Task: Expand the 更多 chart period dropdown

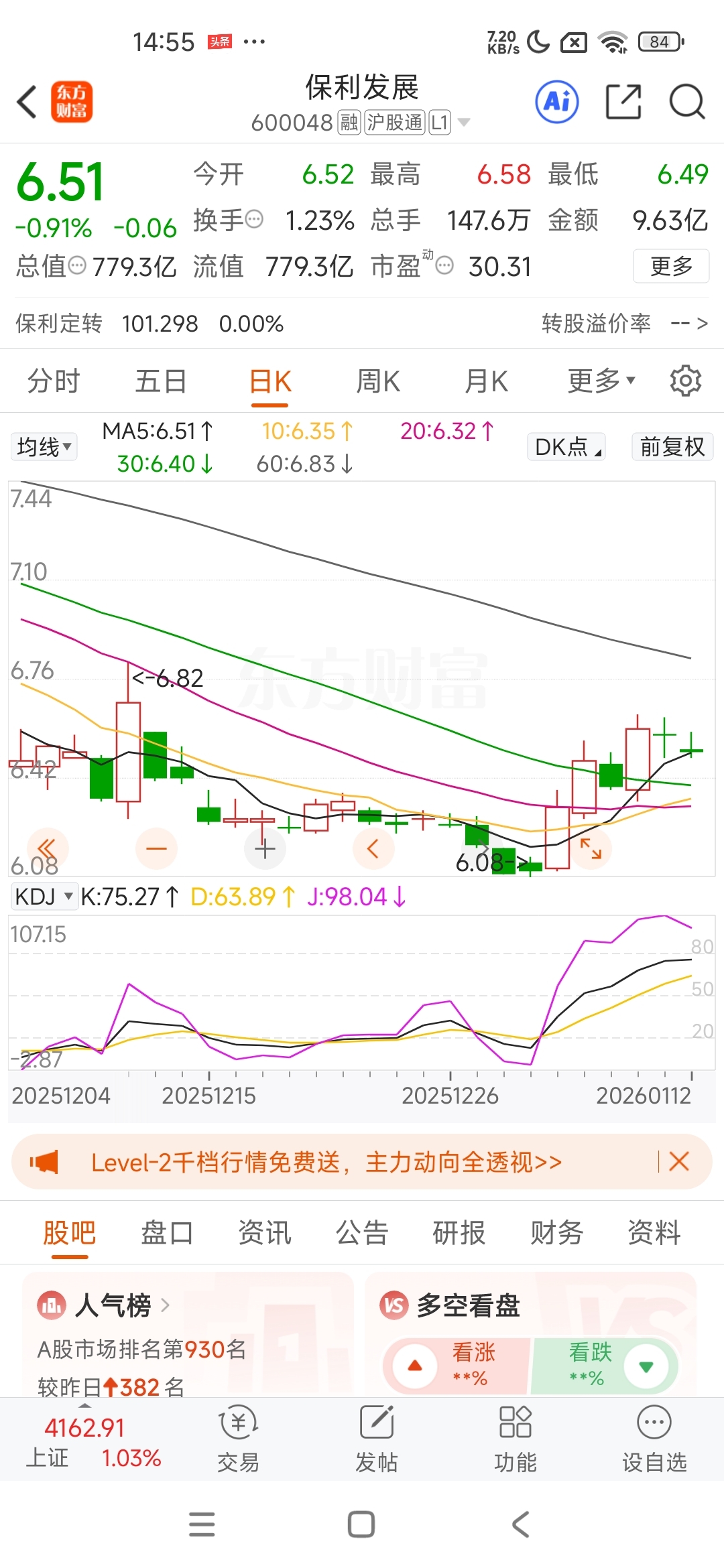Action: [x=601, y=381]
